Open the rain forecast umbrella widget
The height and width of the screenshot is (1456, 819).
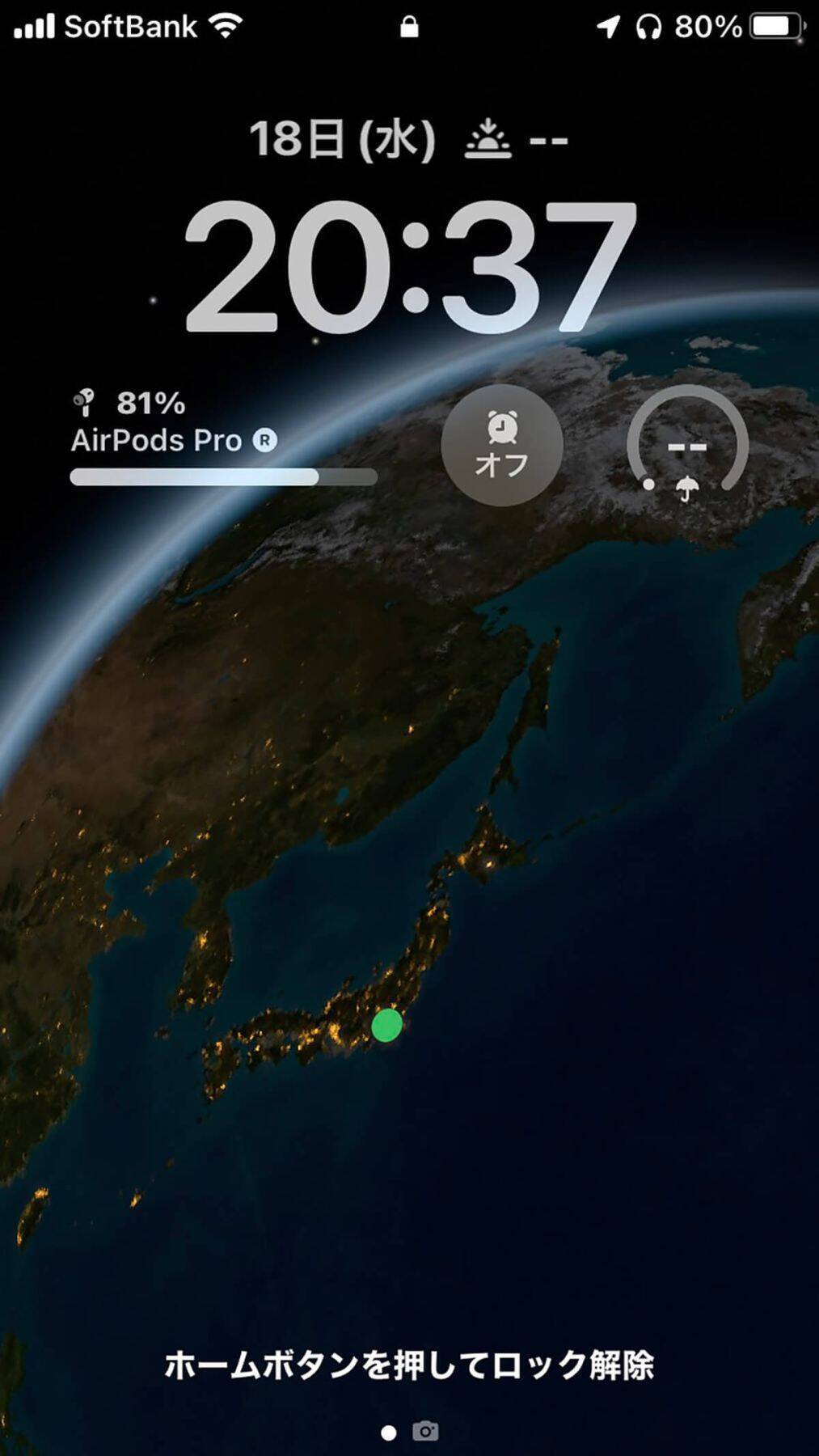coord(687,447)
